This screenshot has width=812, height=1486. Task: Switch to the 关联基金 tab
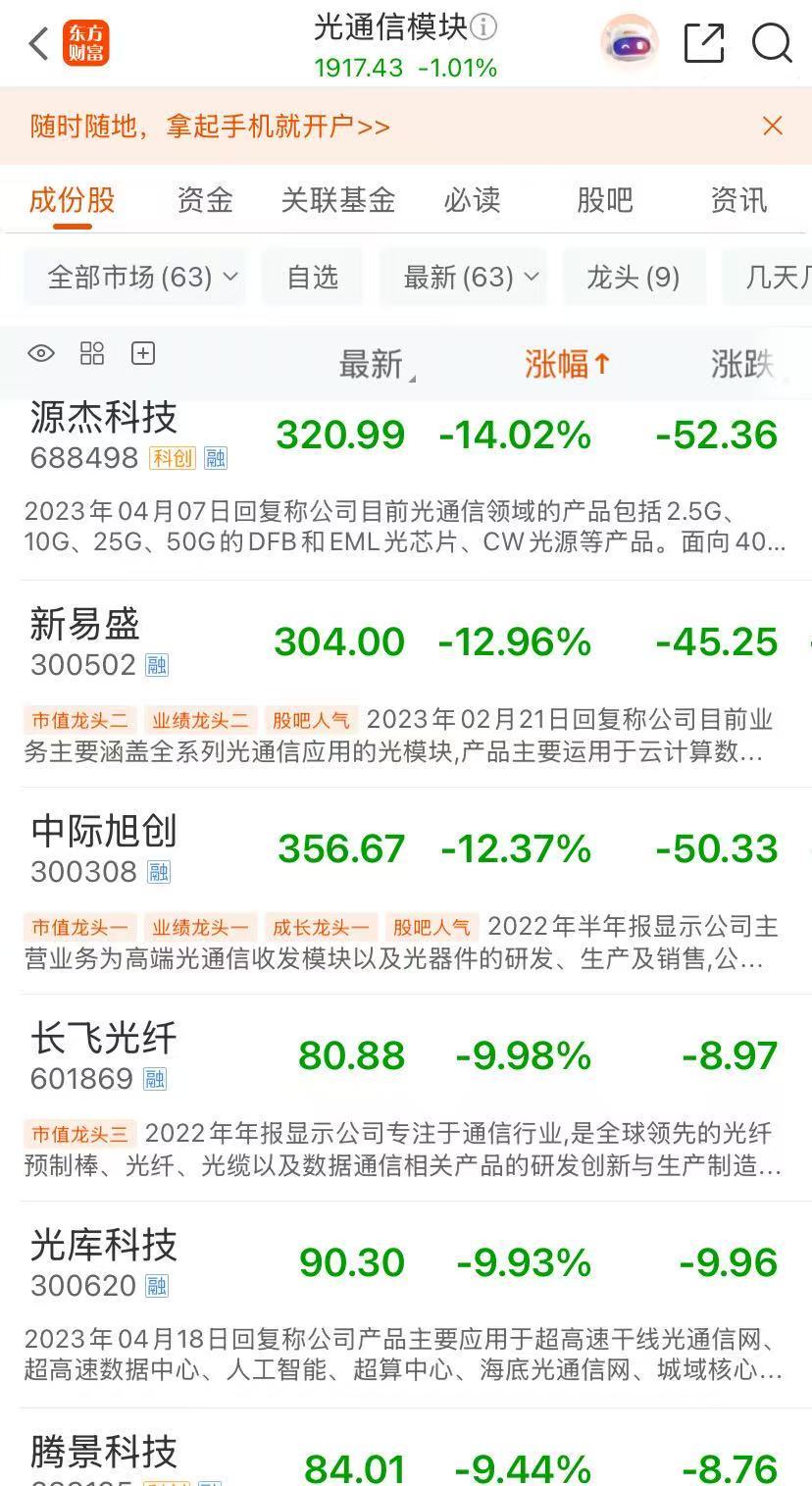coord(338,200)
